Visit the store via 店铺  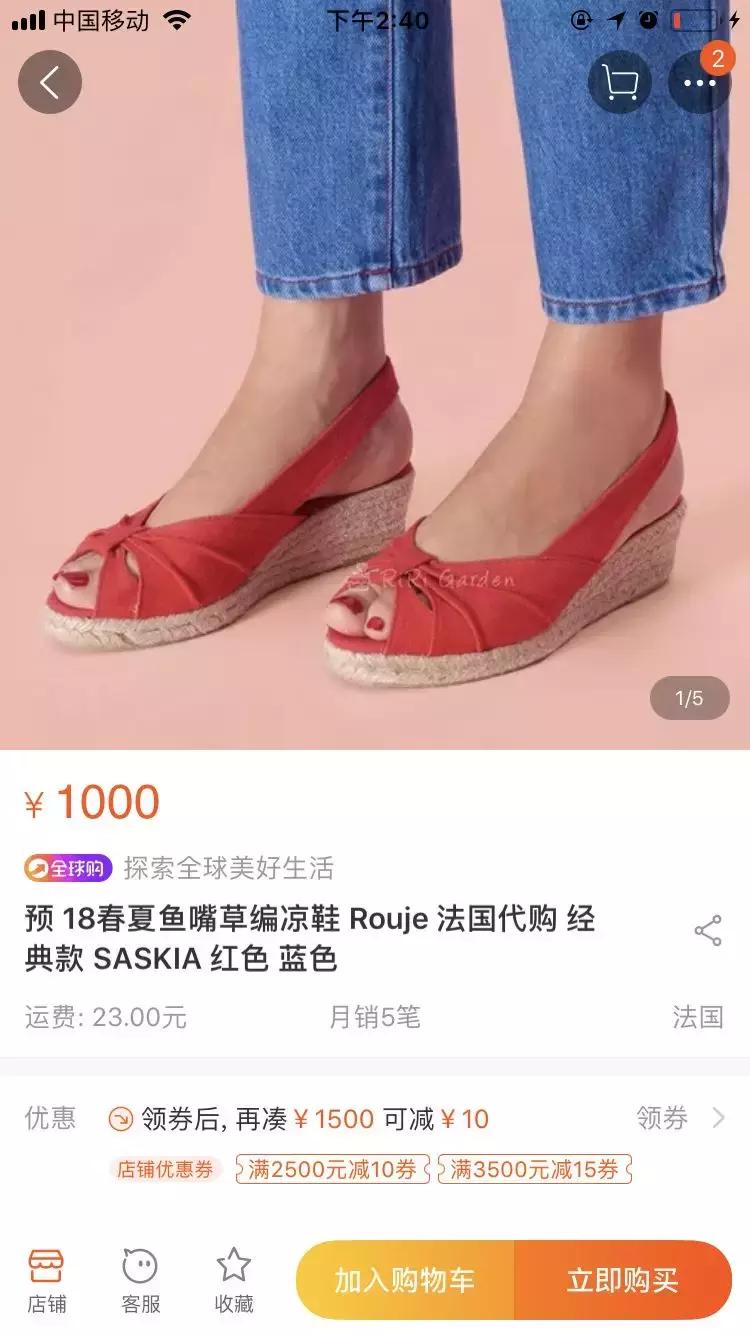[x=47, y=1280]
